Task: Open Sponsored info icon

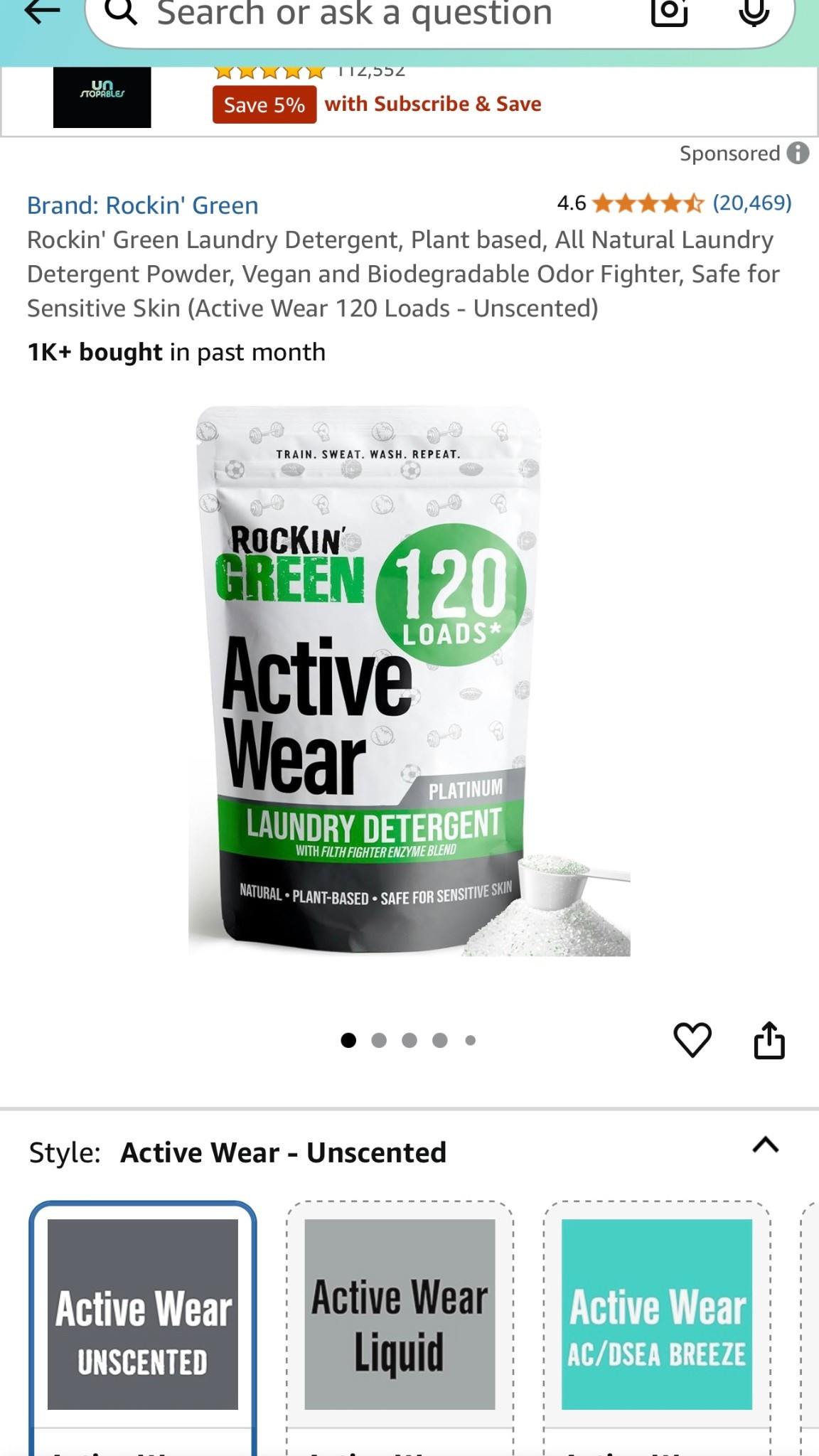Action: (798, 153)
